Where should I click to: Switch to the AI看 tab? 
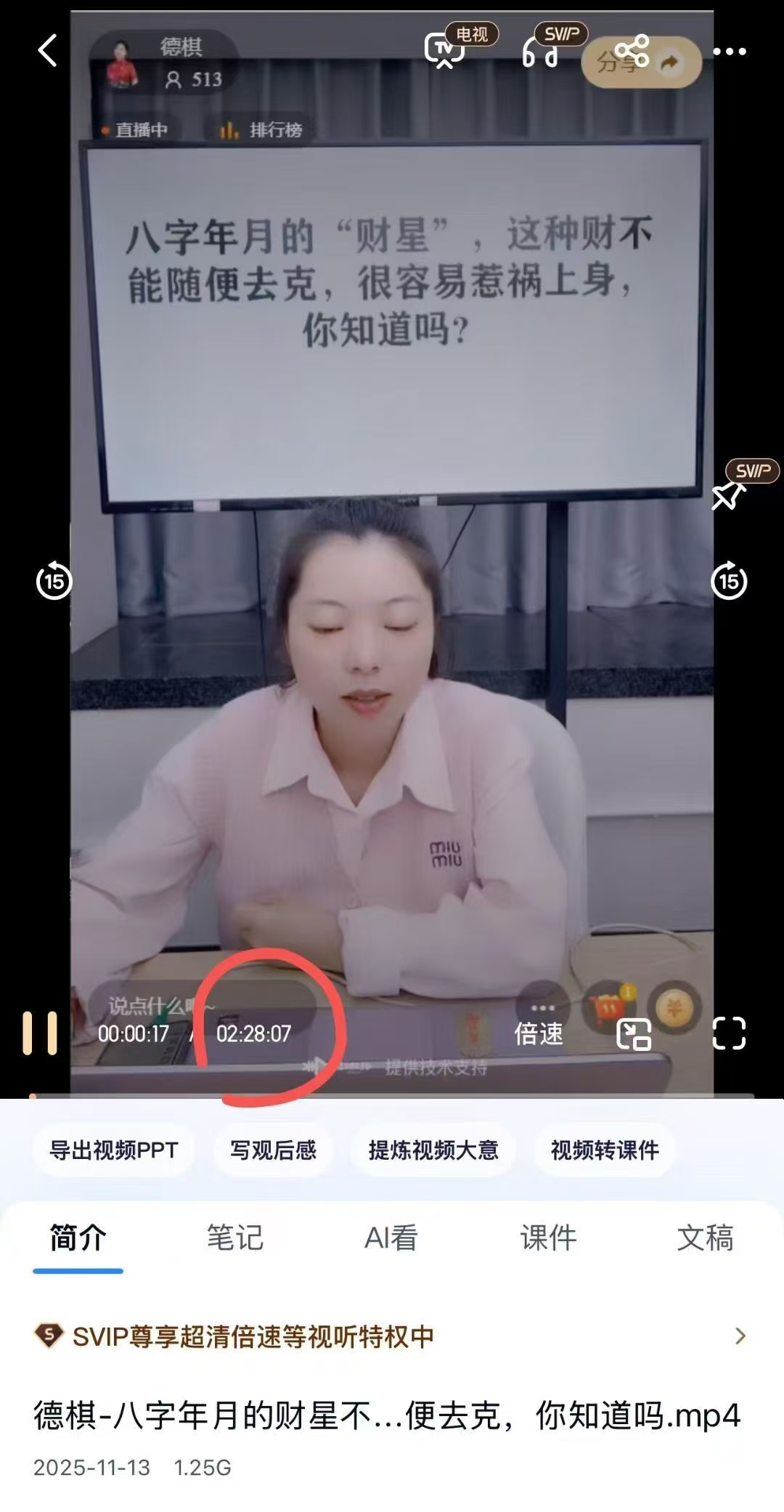(391, 1237)
